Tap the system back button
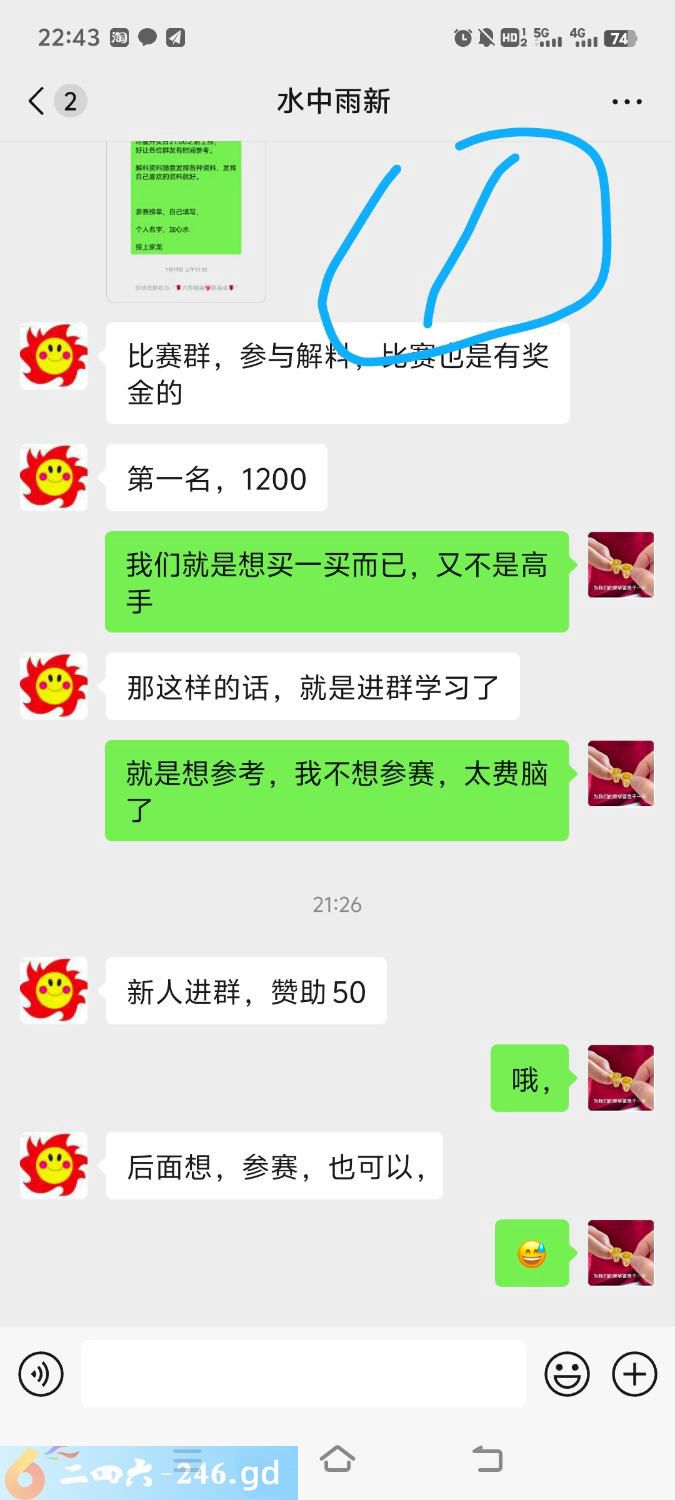The height and width of the screenshot is (1500, 675). 487,1459
